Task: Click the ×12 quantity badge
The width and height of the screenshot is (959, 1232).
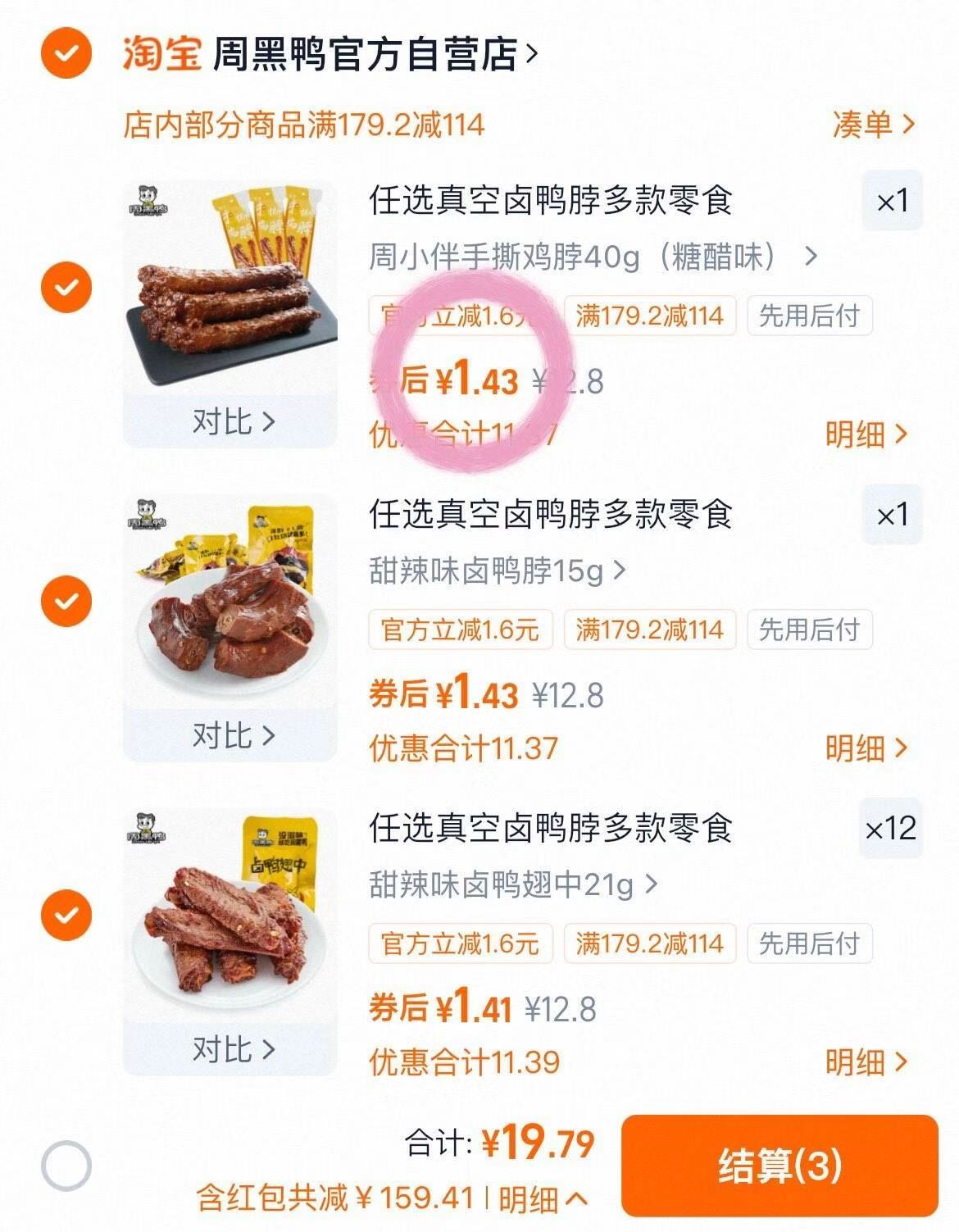Action: click(892, 830)
